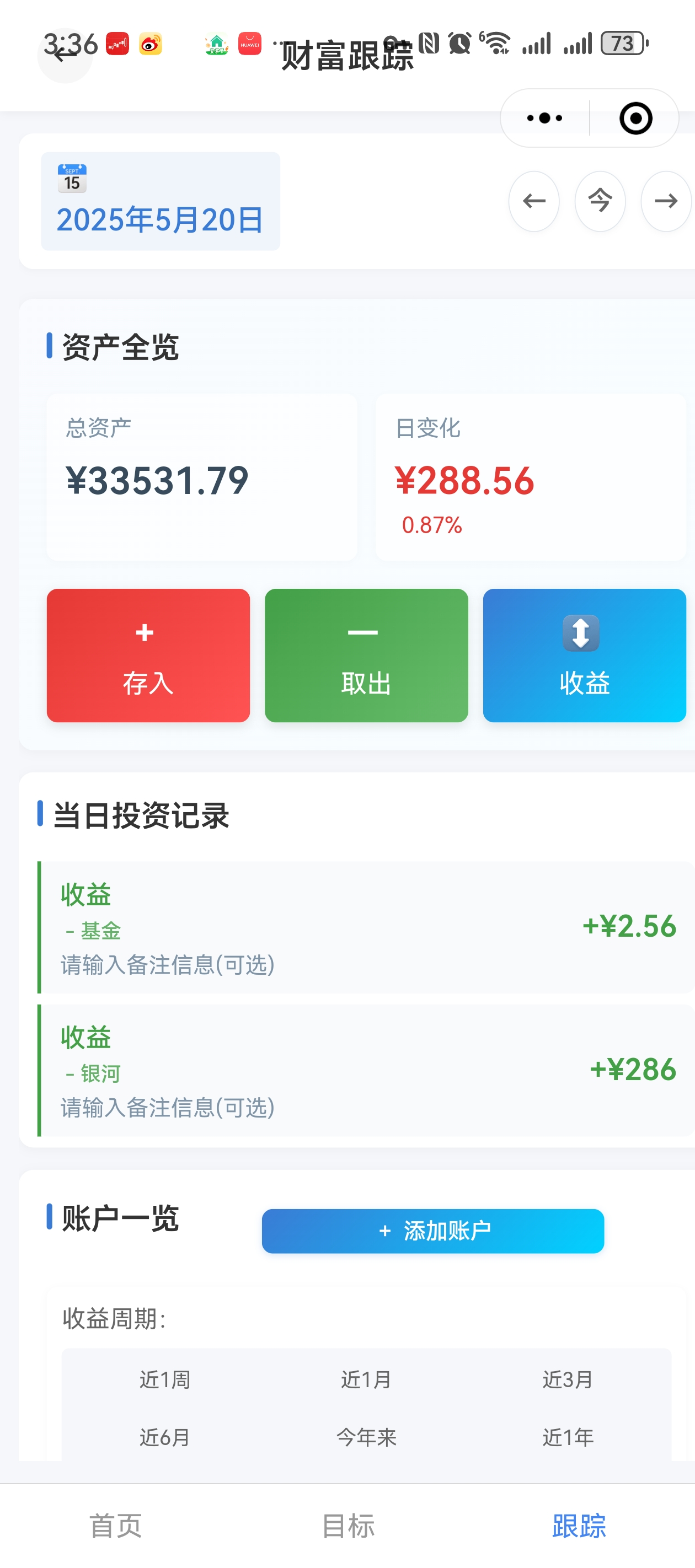Tap the green 取出 withdraw button

pos(366,655)
